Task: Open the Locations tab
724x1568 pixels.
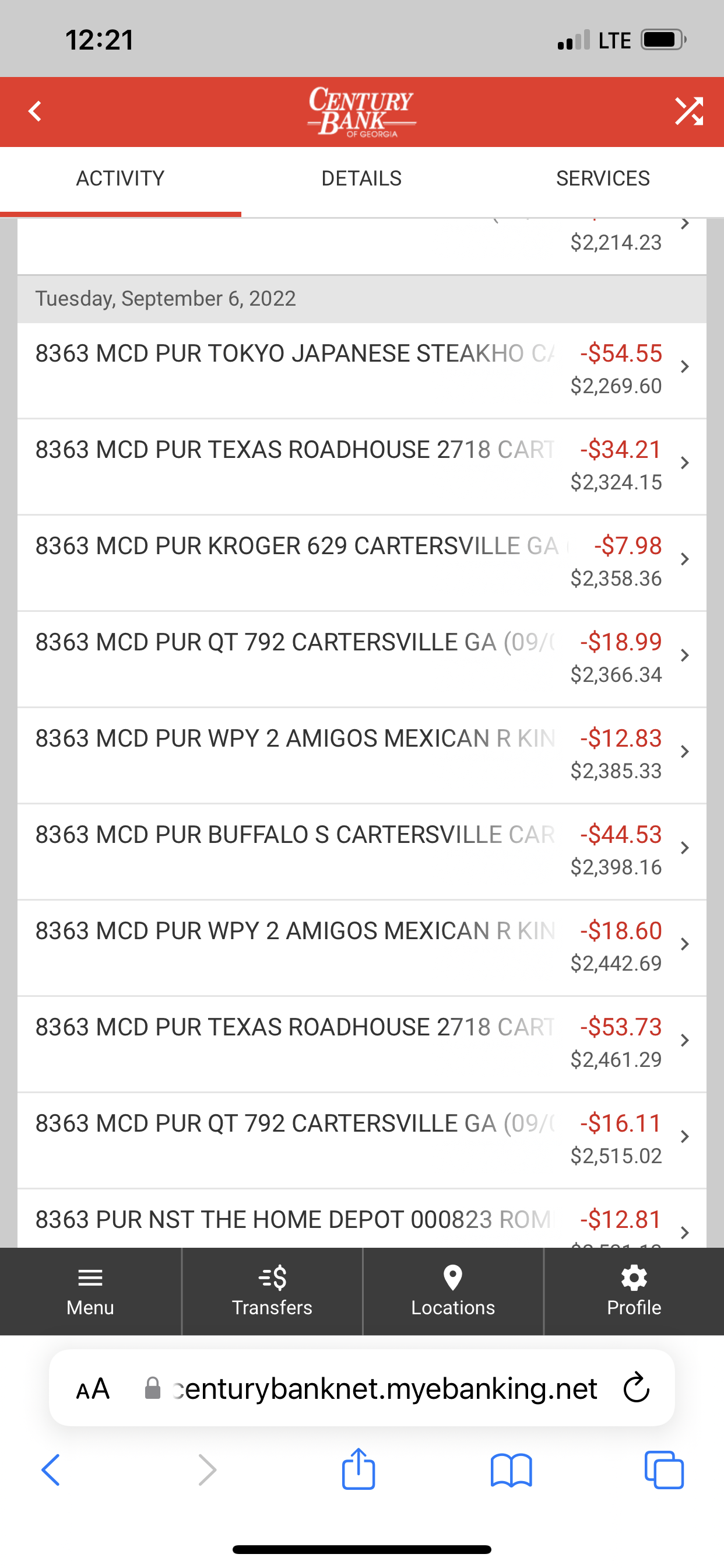Action: pyautogui.click(x=453, y=1290)
